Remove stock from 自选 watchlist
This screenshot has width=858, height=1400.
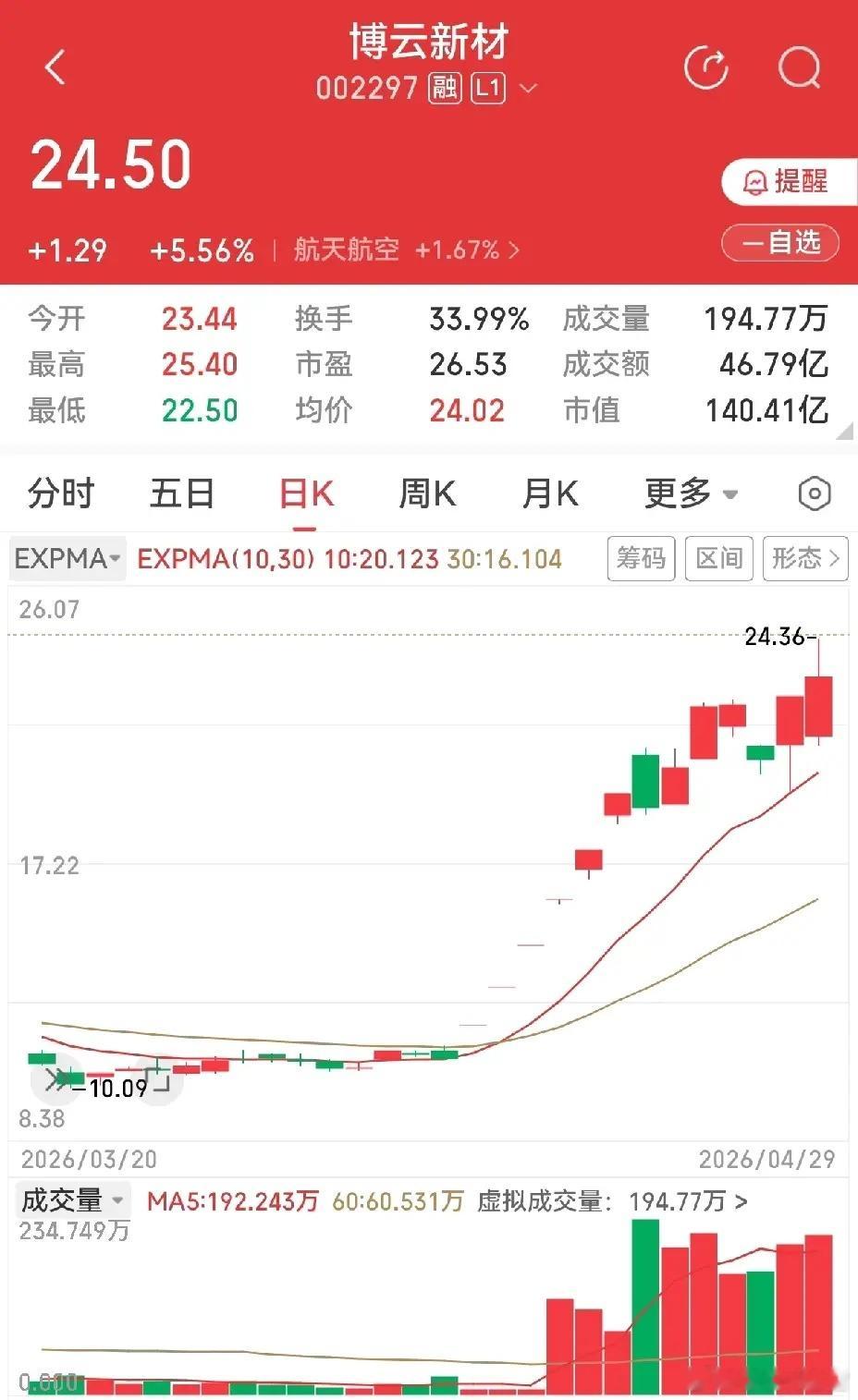780,243
